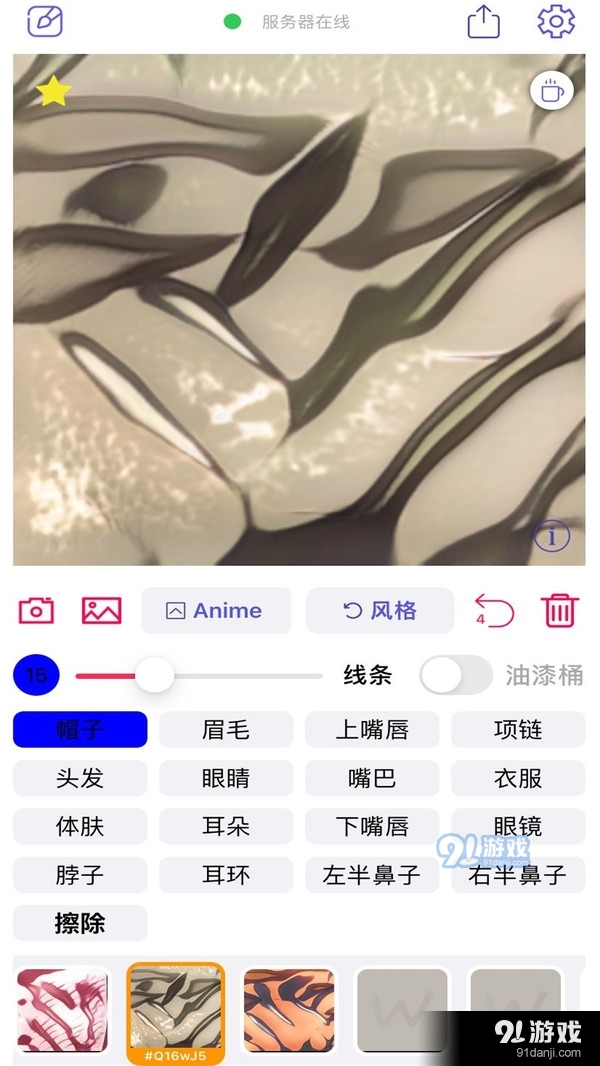This screenshot has width=600, height=1066.
Task: Select the 眉毛 label chip
Action: coord(226,730)
